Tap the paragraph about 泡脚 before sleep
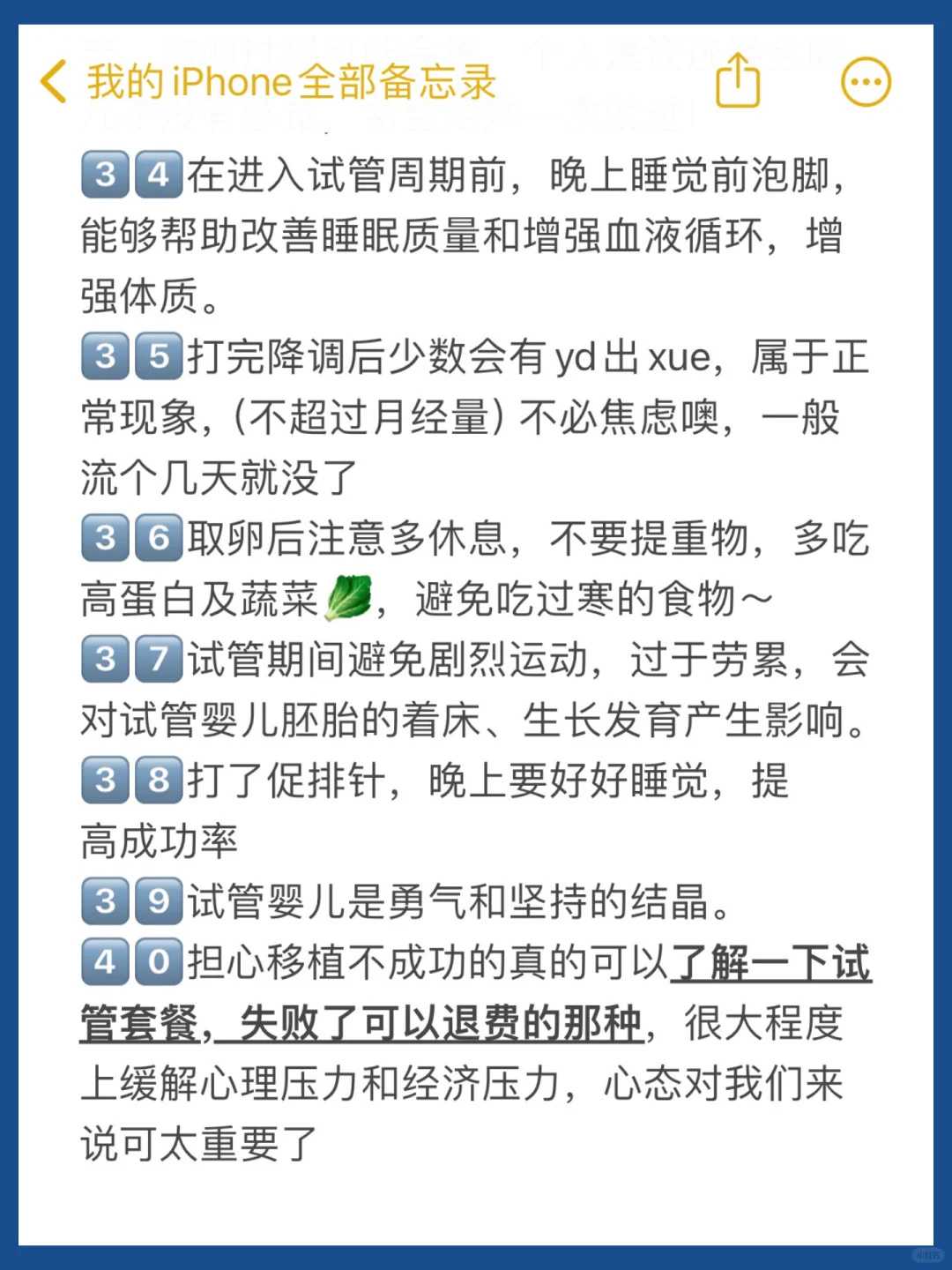The width and height of the screenshot is (952, 1270). click(476, 235)
